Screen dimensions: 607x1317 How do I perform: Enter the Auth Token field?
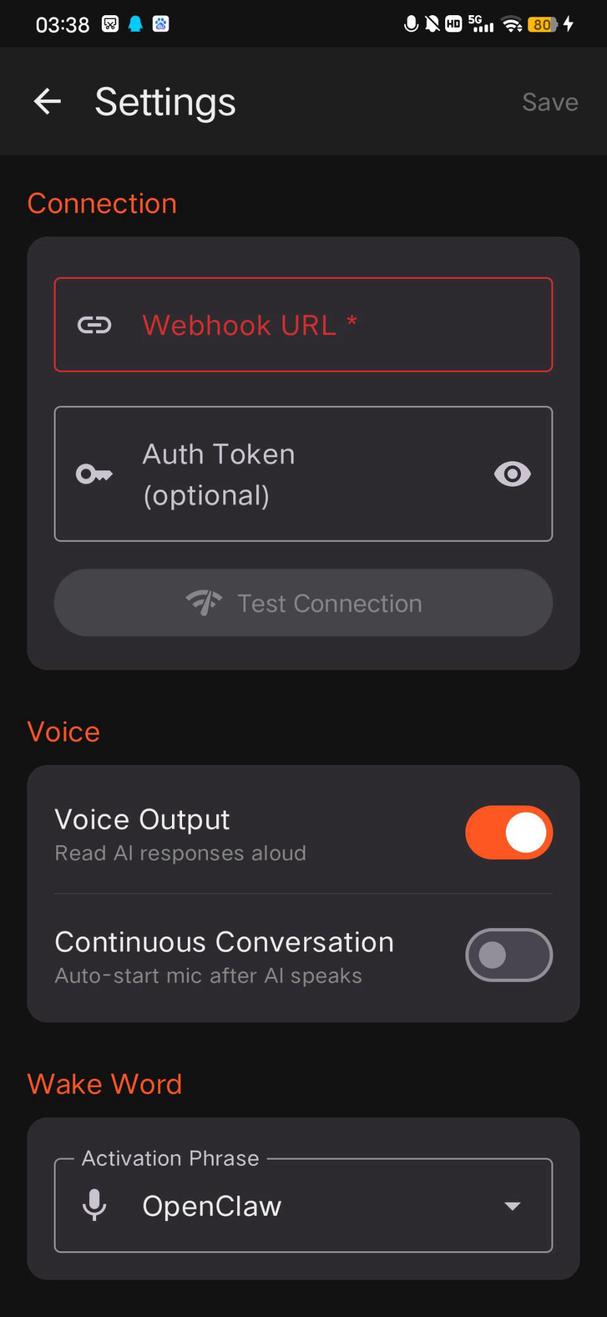click(290, 474)
